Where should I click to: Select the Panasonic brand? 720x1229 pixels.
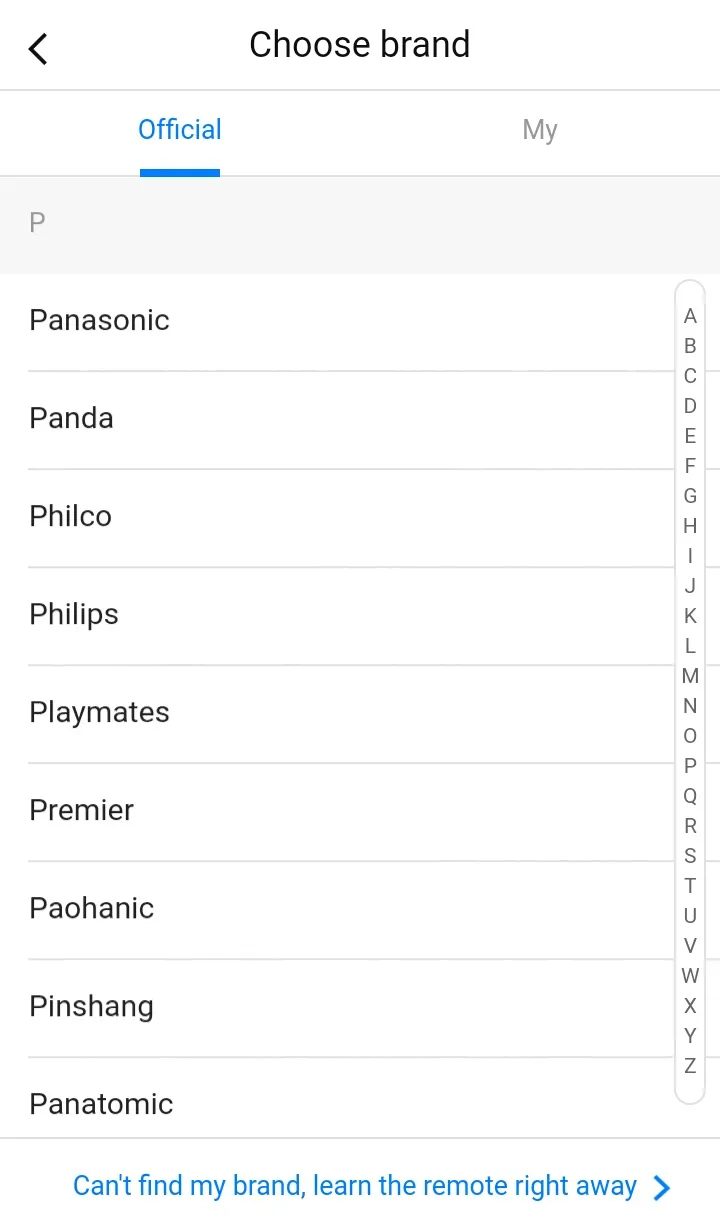[99, 320]
